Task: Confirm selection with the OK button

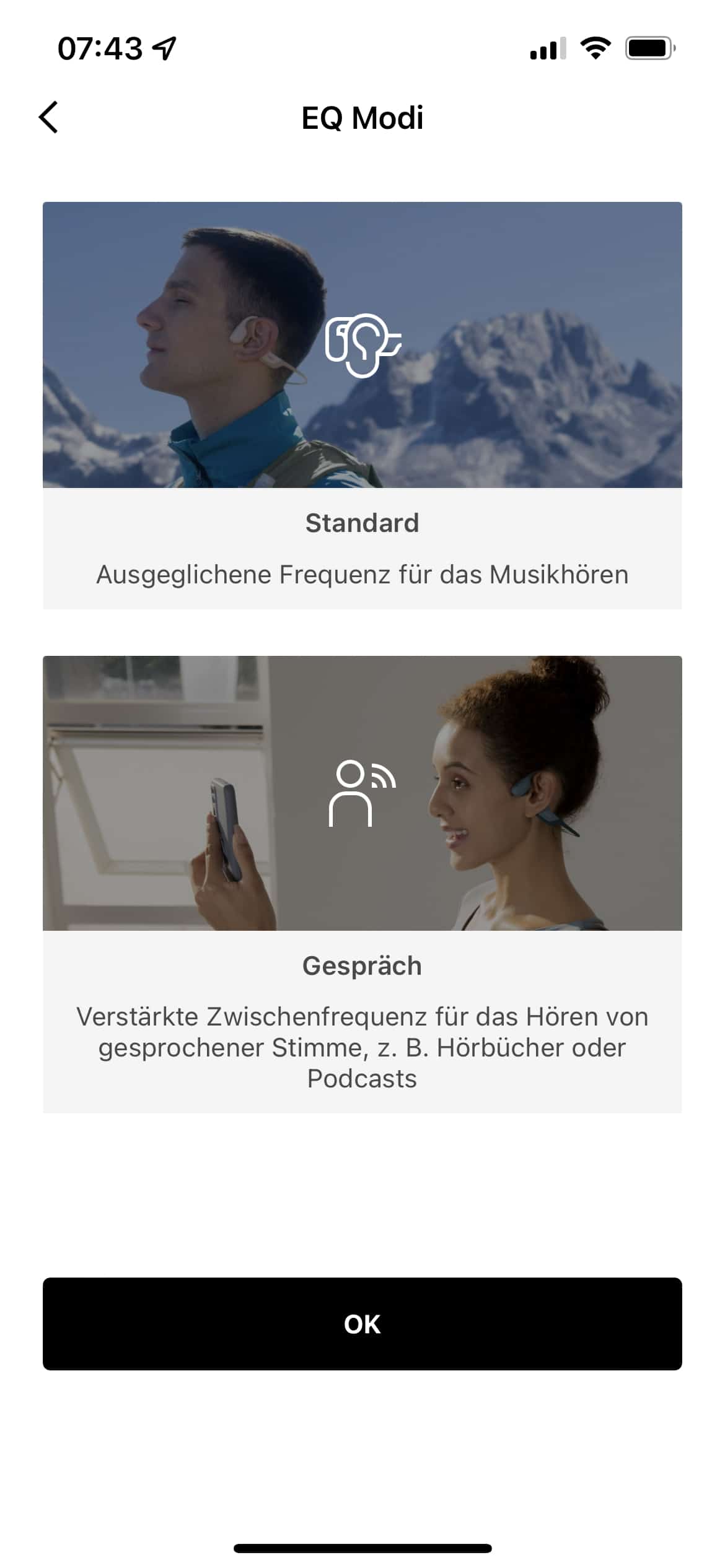Action: click(x=362, y=1323)
